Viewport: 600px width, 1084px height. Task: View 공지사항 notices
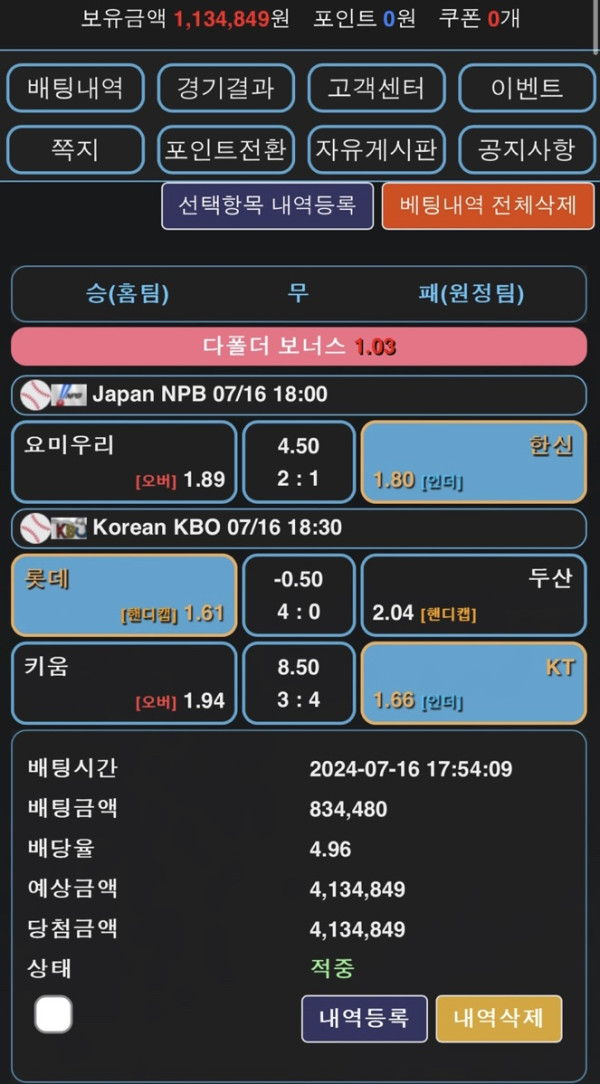click(526, 150)
